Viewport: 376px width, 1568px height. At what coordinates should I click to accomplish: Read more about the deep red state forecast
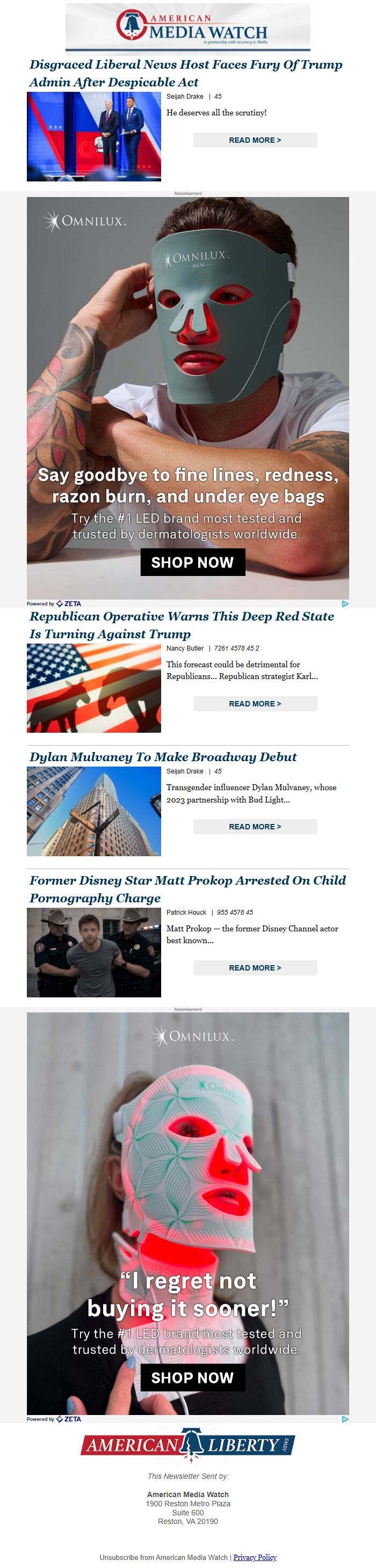click(x=255, y=704)
